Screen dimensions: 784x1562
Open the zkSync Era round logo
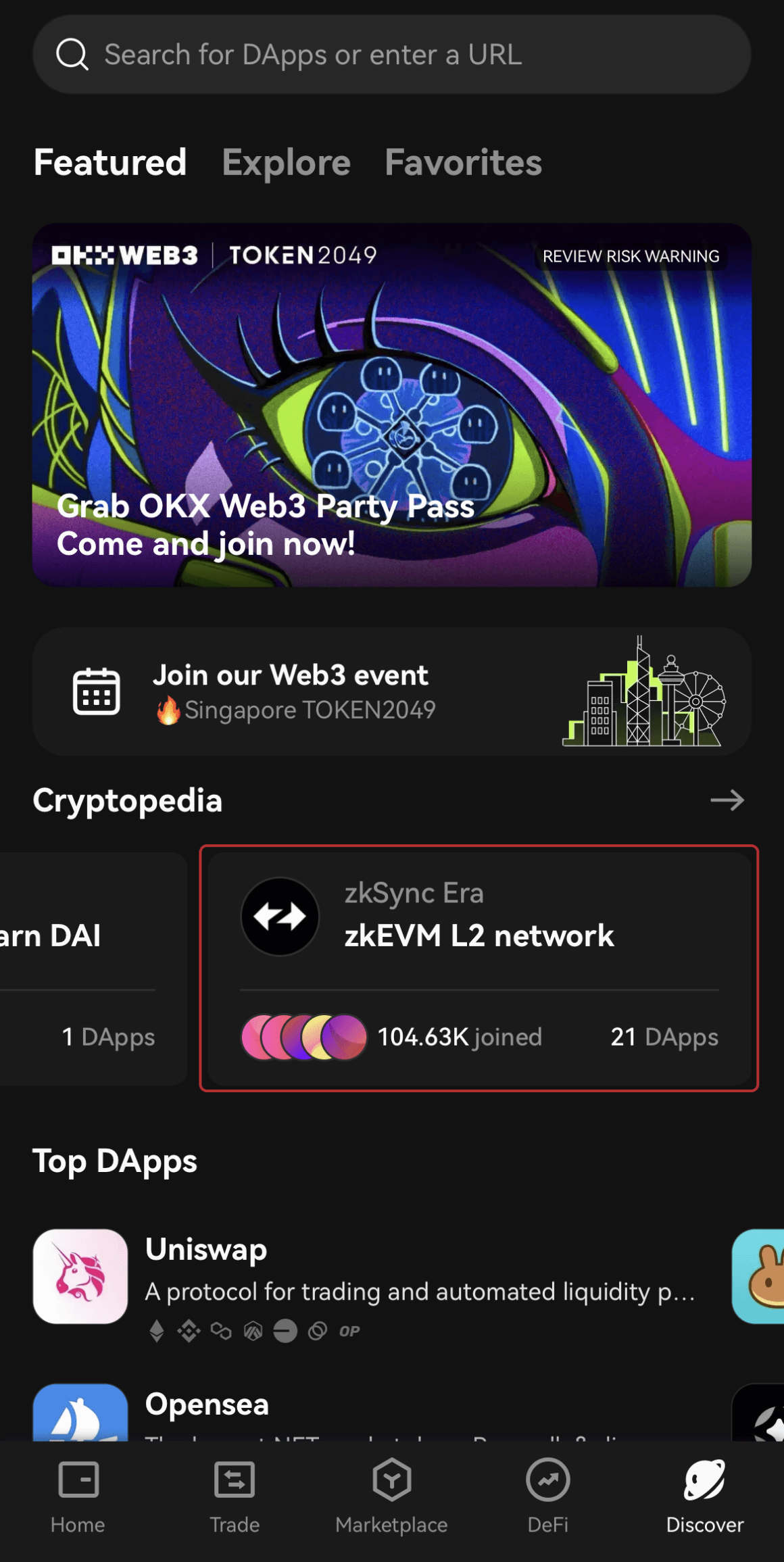(279, 916)
